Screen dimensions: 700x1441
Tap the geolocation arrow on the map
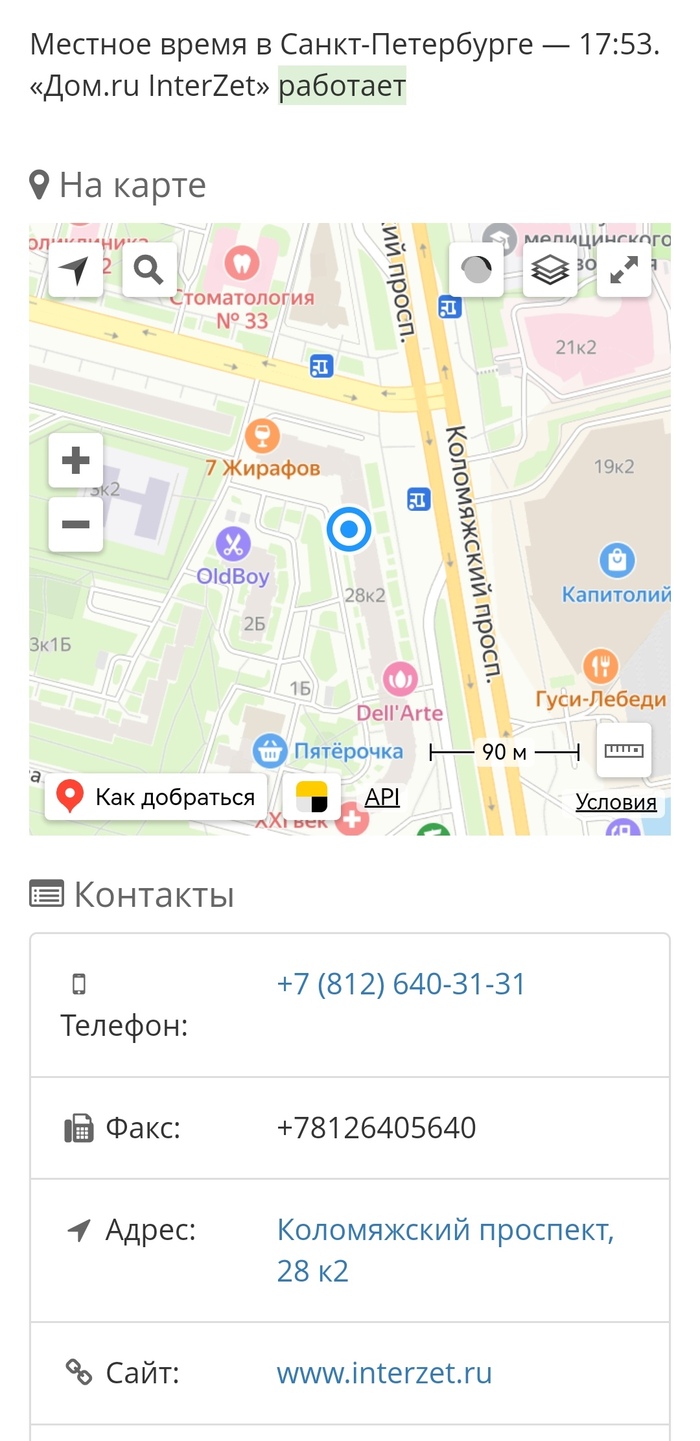tap(76, 270)
